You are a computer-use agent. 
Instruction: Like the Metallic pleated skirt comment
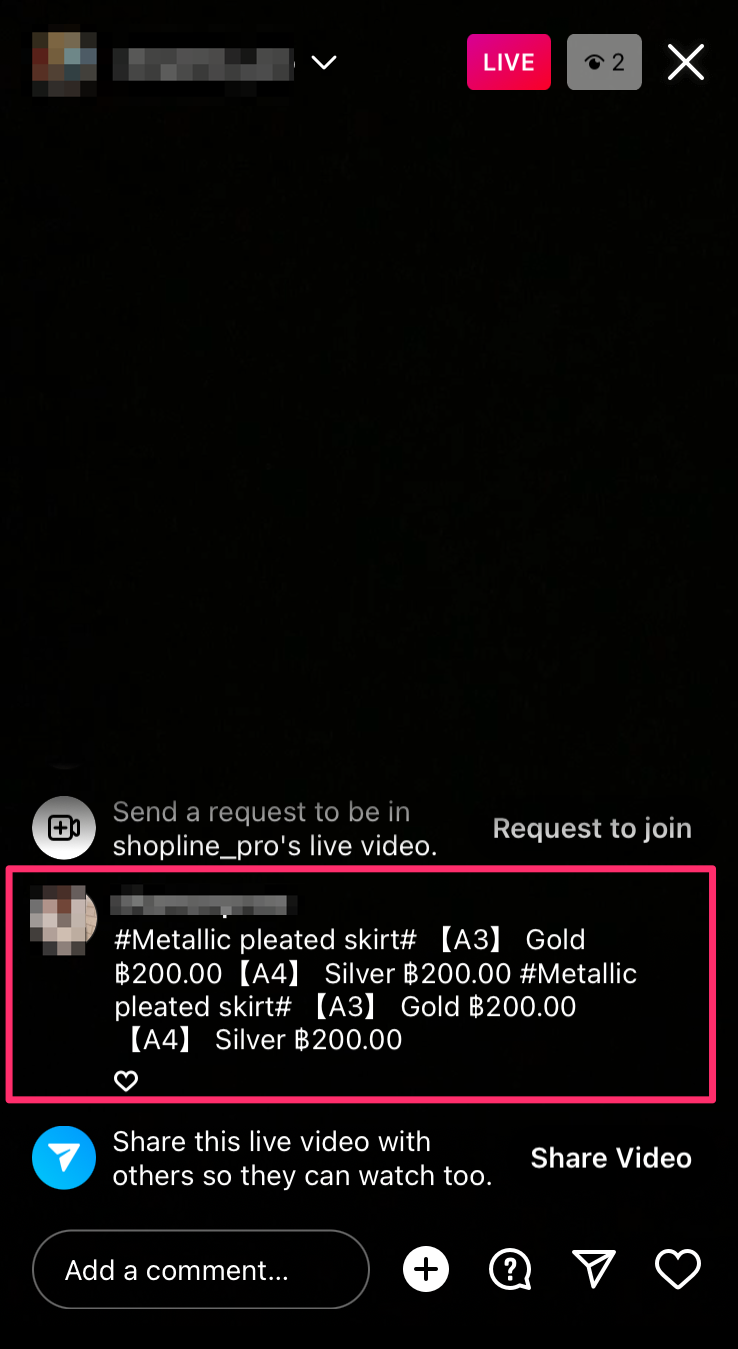[126, 1080]
